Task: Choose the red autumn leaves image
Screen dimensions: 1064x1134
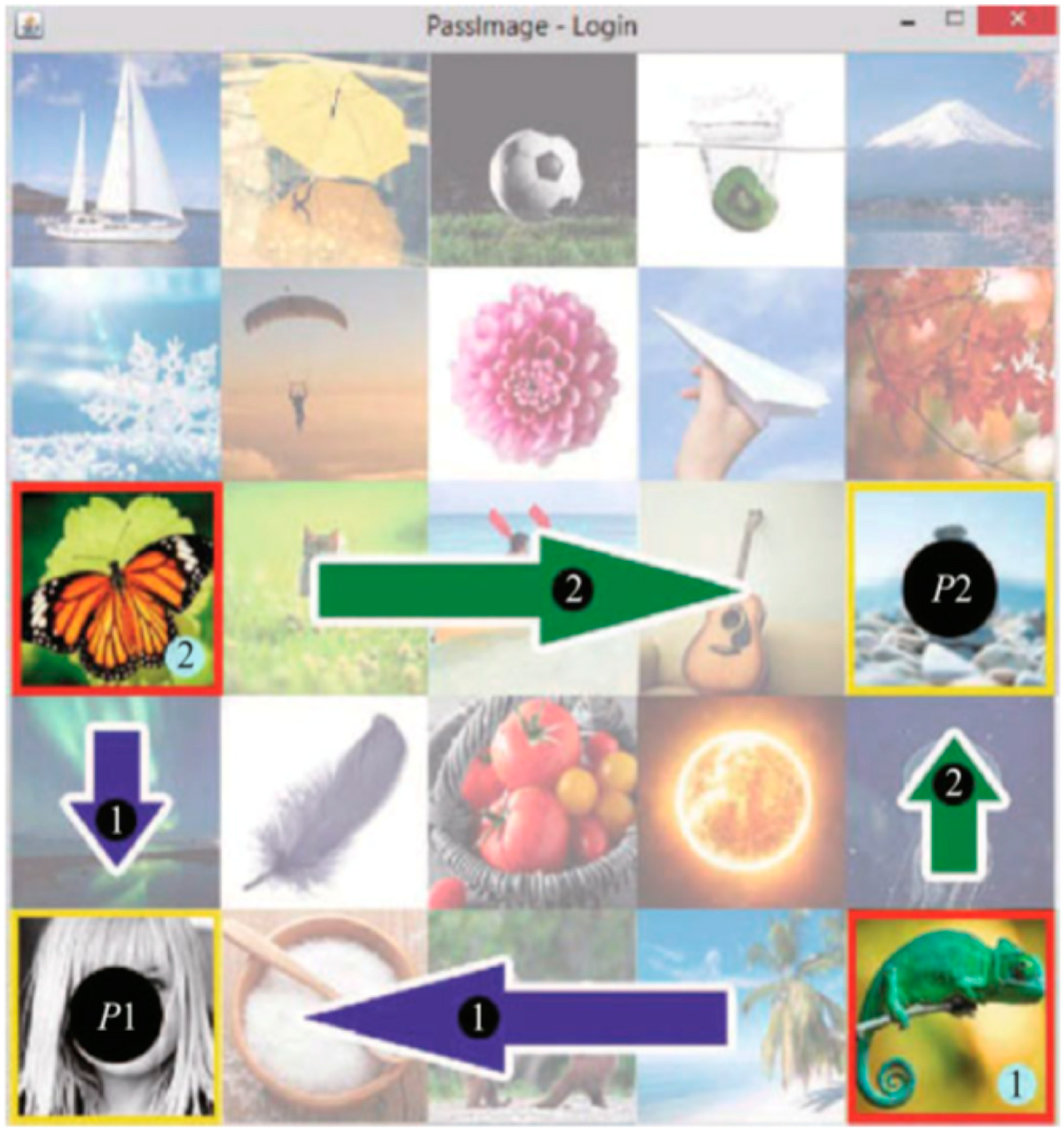Action: pos(949,374)
